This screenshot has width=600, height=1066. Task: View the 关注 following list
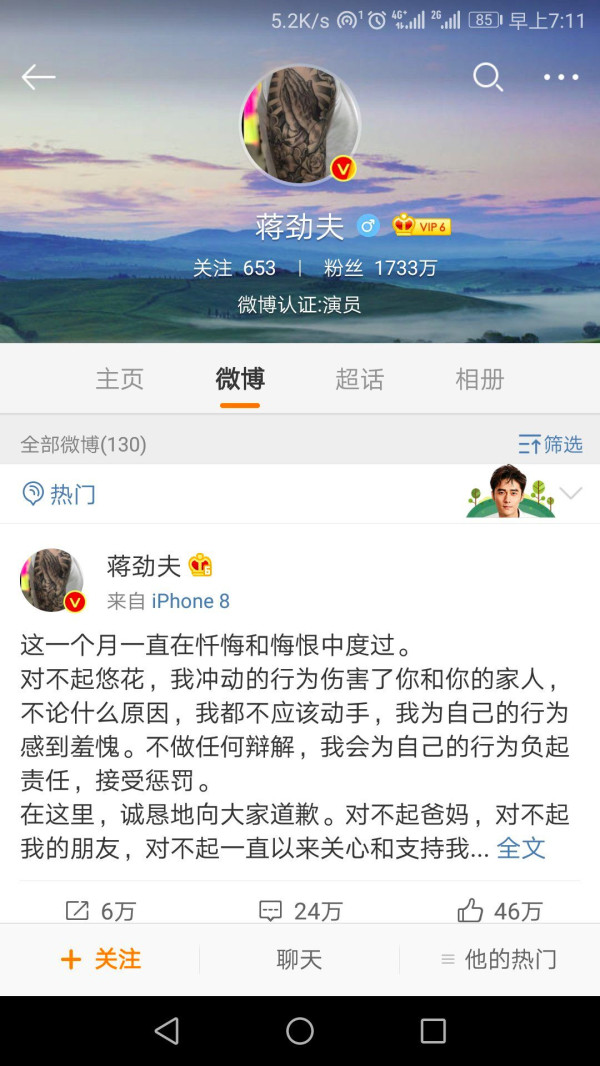pos(234,268)
